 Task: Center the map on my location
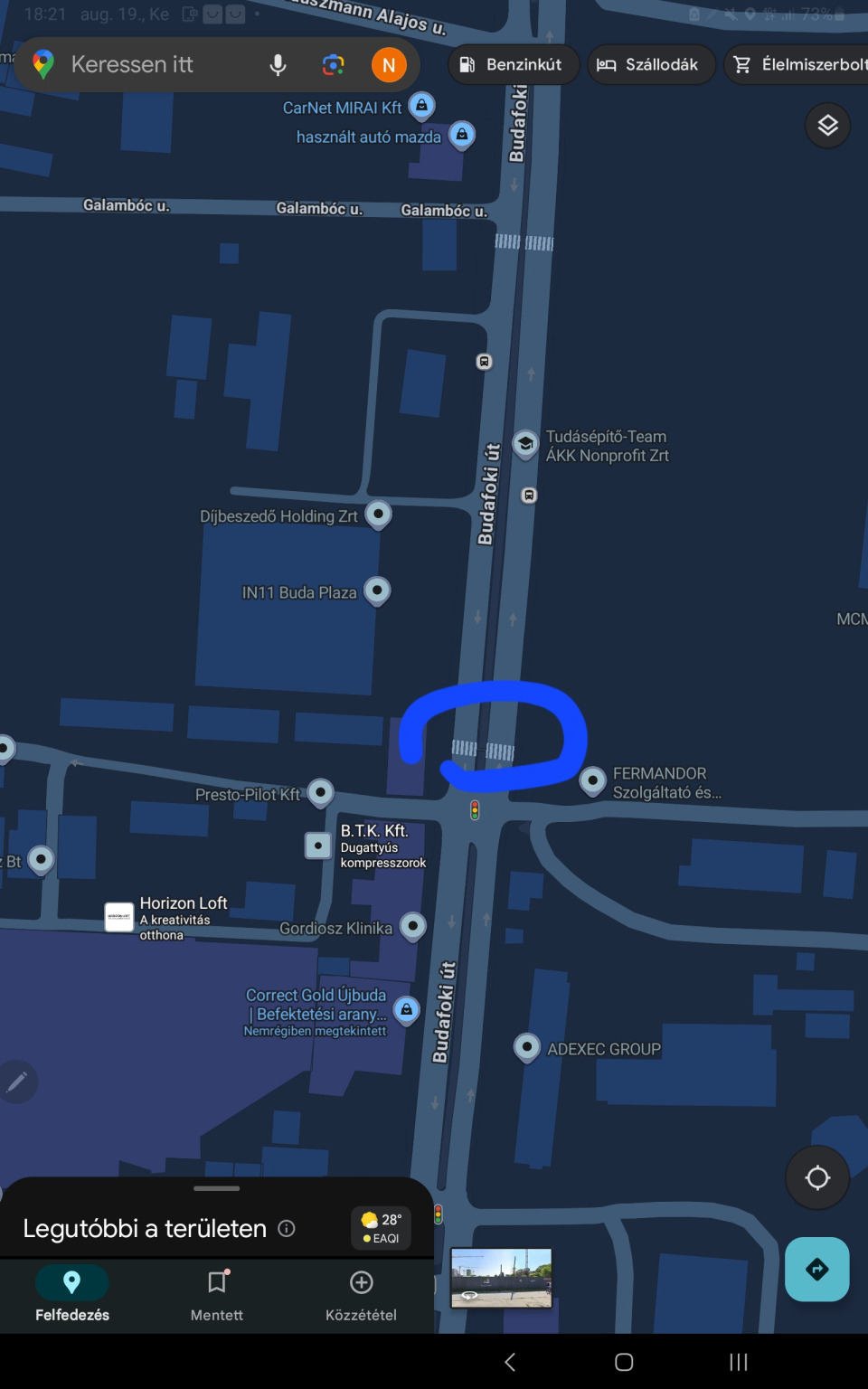[x=817, y=1178]
